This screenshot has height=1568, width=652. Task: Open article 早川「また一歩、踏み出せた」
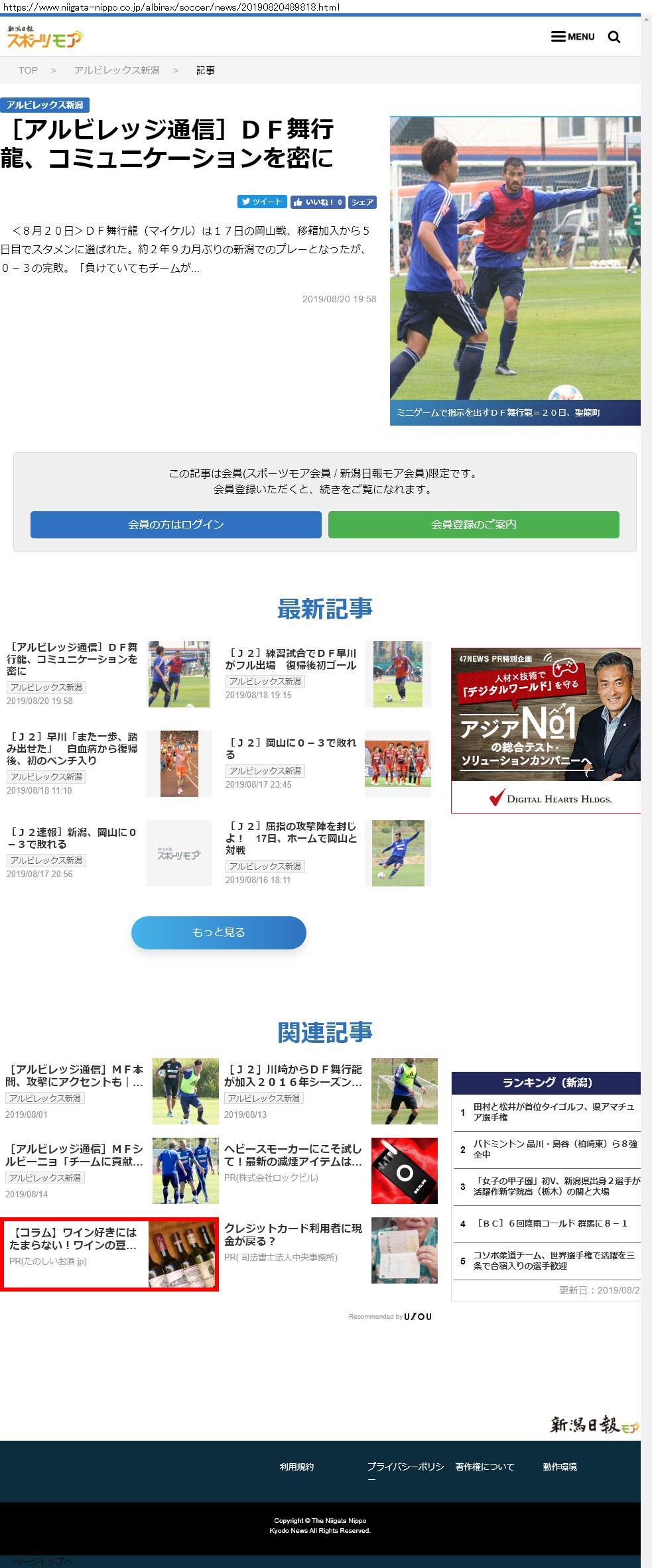[72, 748]
